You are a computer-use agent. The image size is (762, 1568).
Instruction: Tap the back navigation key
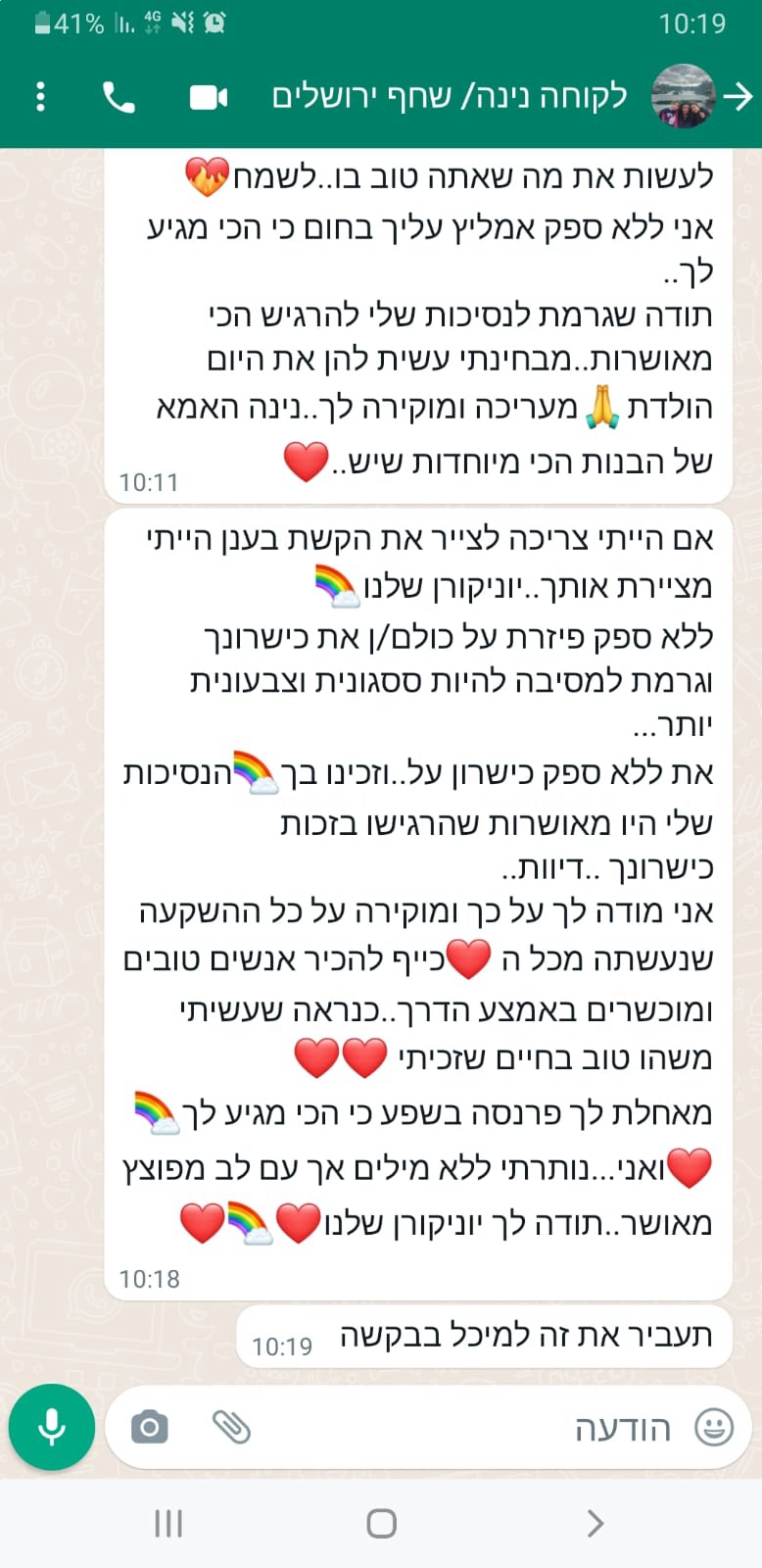[x=594, y=1523]
